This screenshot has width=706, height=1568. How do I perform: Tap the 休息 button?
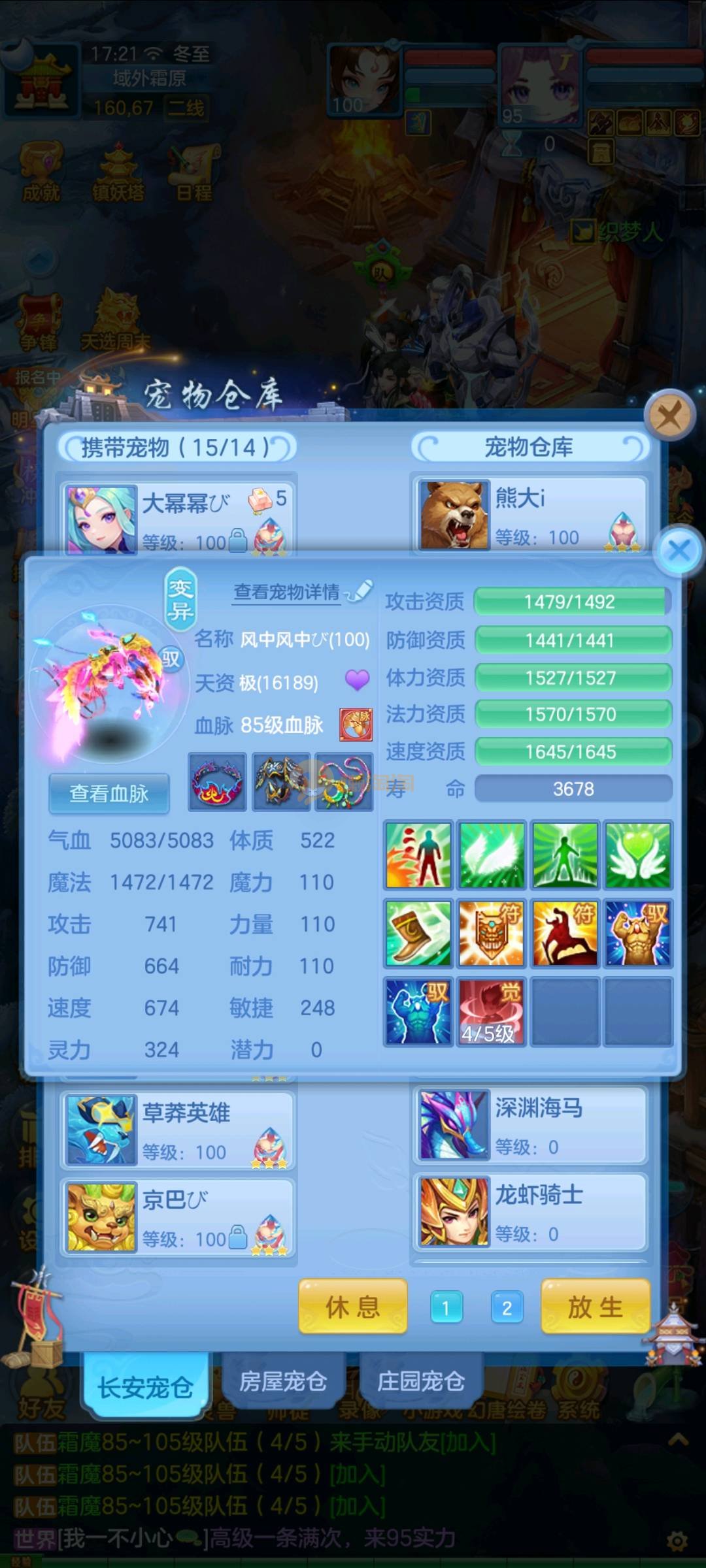(x=352, y=1307)
